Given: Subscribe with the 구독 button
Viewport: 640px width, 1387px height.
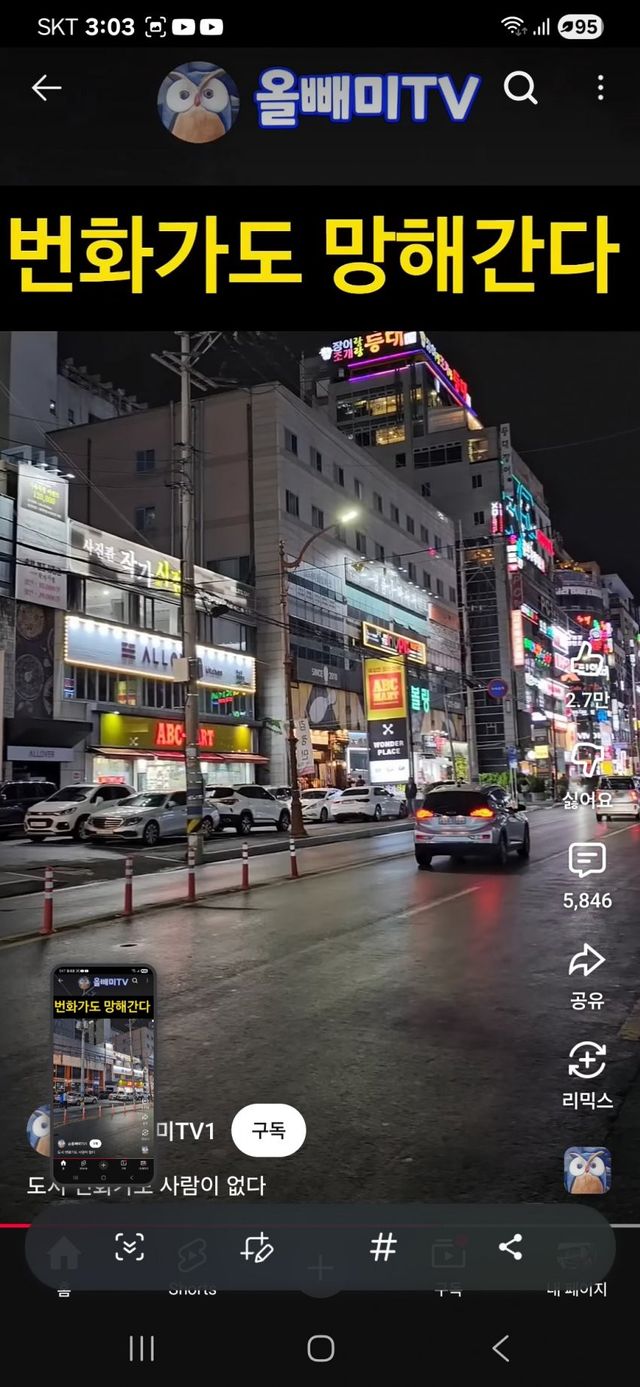Looking at the screenshot, I should (x=268, y=1131).
